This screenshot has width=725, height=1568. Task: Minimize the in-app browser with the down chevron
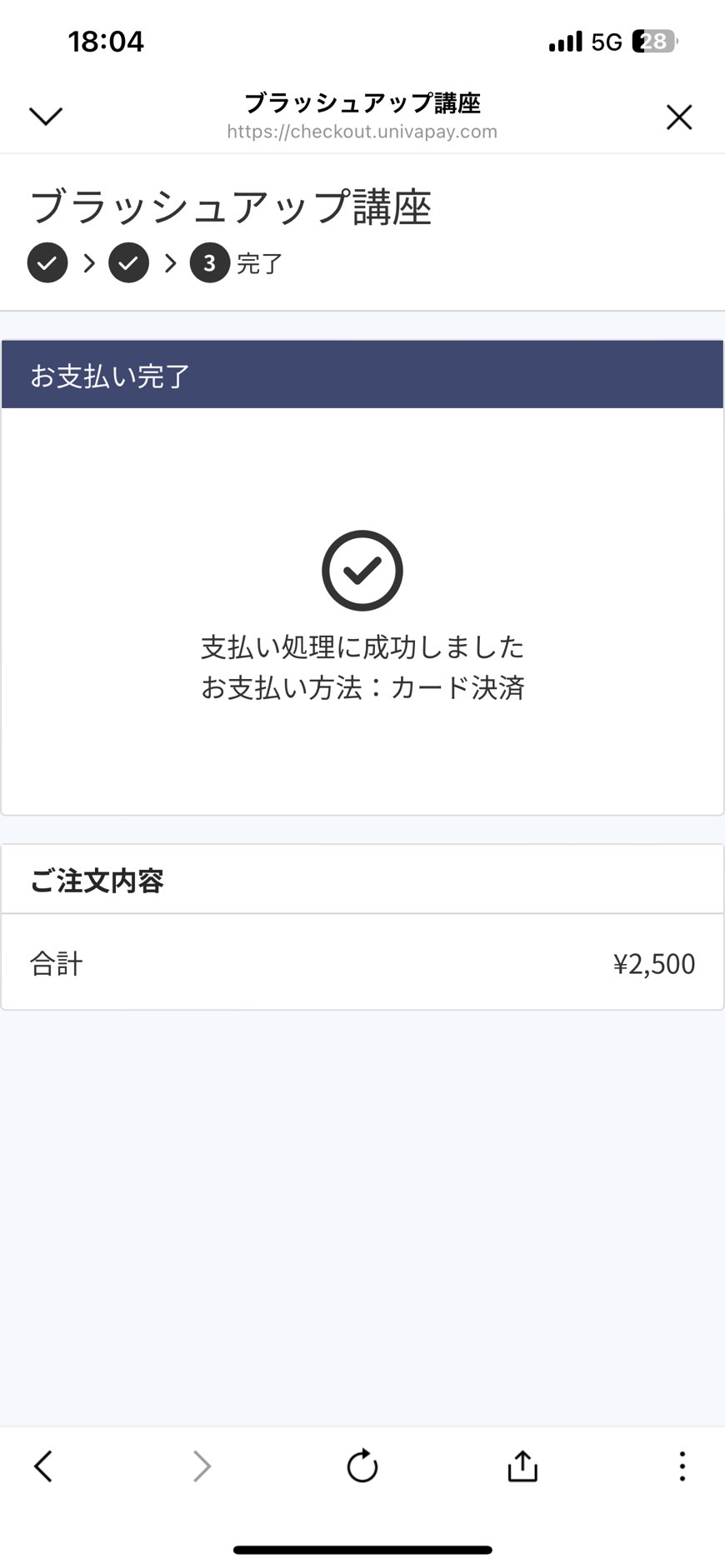tap(46, 117)
